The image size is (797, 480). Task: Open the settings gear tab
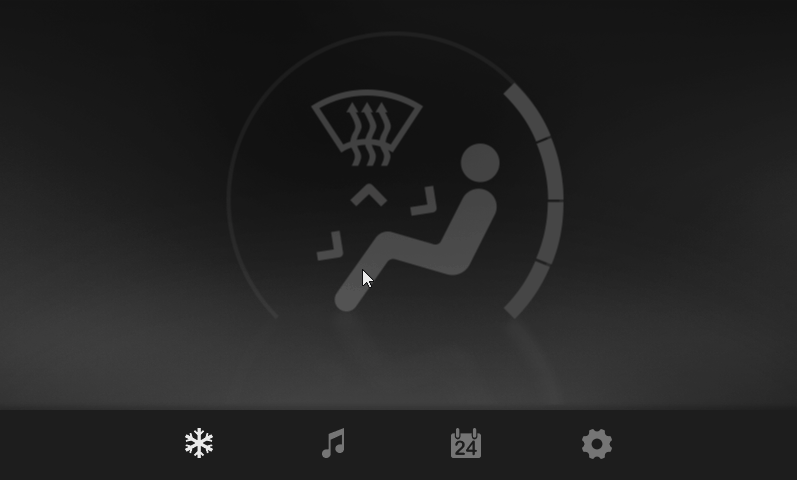pyautogui.click(x=597, y=443)
